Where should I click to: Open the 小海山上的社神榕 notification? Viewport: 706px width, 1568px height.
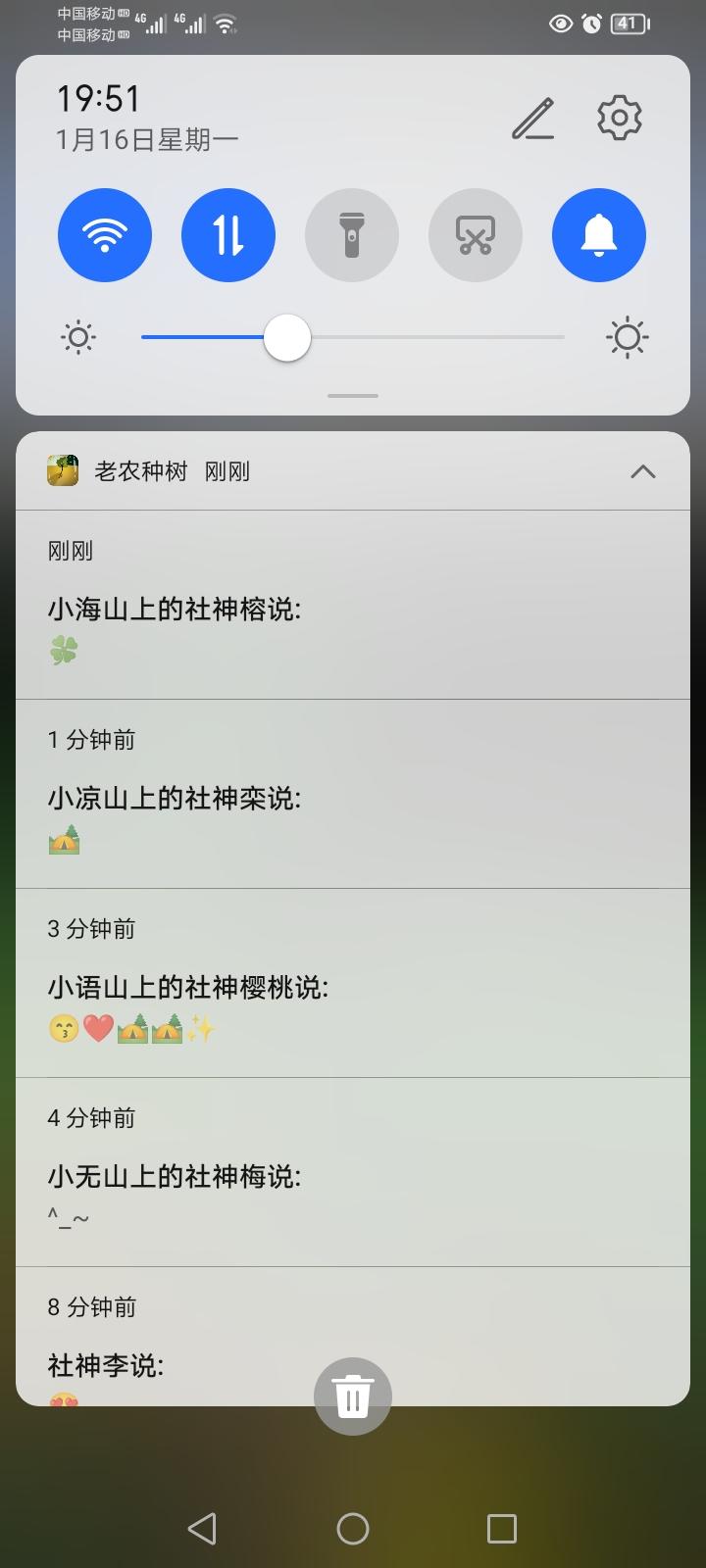(353, 608)
